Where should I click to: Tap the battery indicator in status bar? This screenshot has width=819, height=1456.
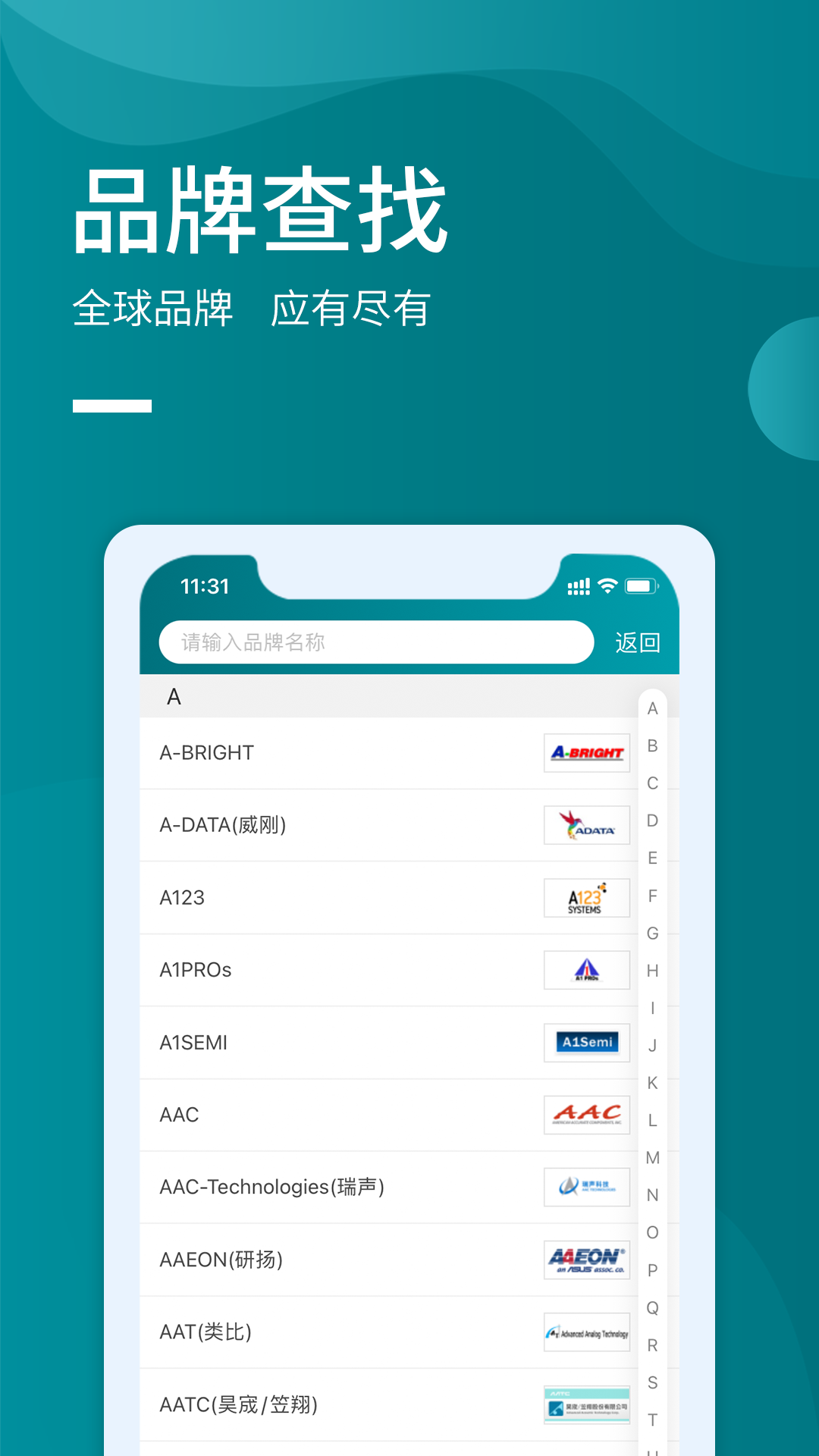(x=641, y=585)
